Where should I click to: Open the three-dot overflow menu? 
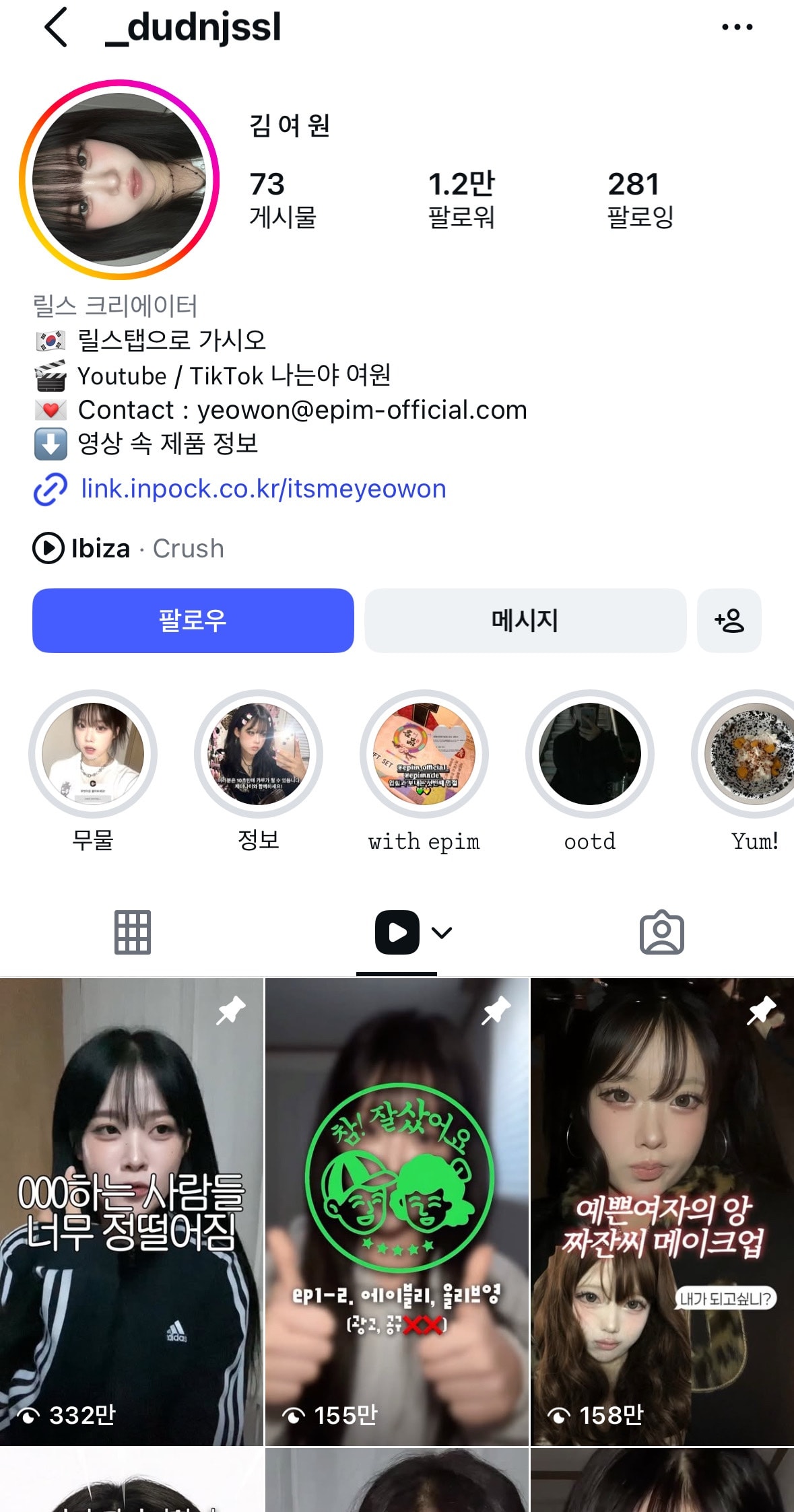click(737, 28)
